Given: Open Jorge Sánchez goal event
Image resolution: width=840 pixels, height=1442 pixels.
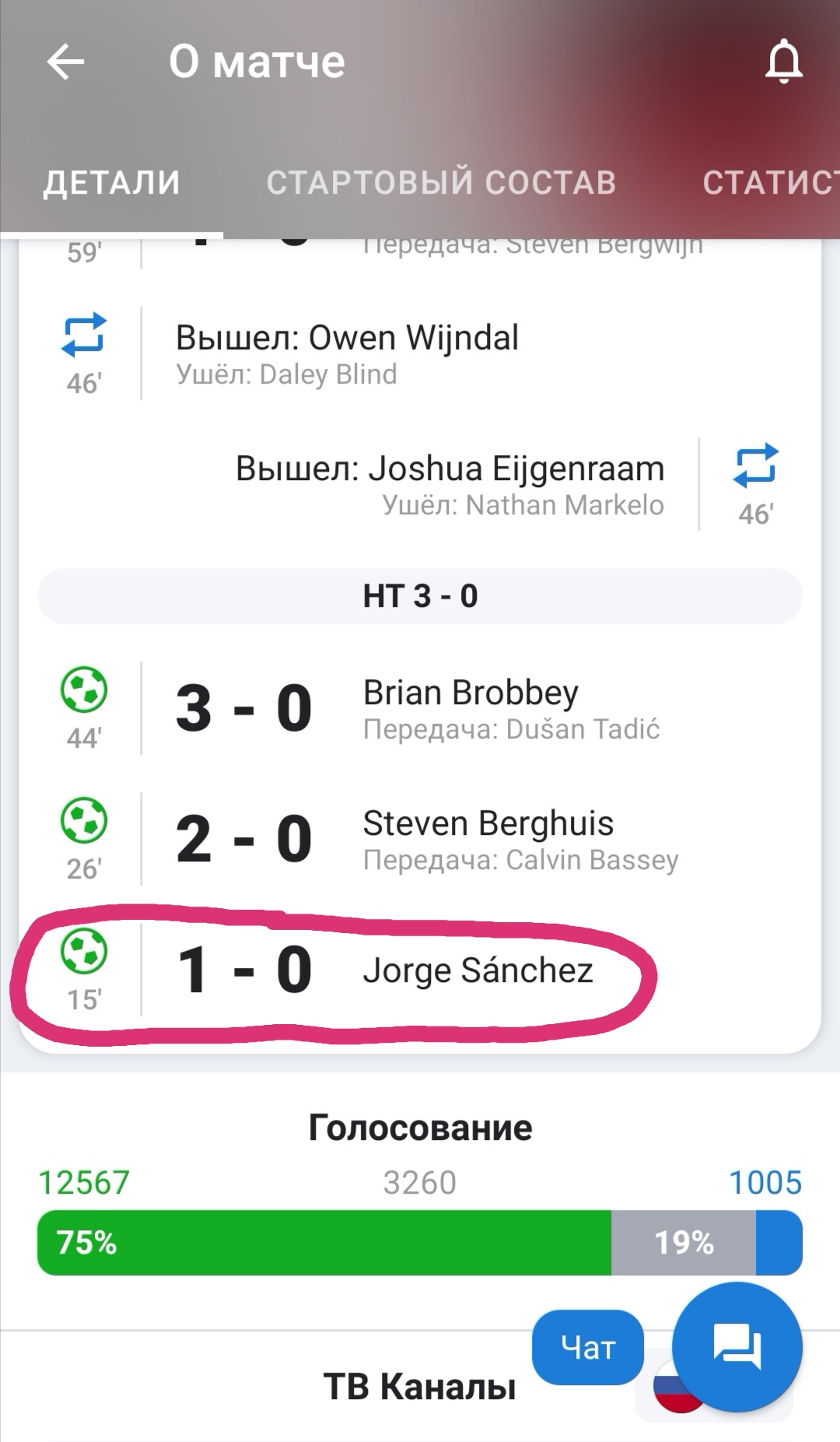Looking at the screenshot, I should click(x=420, y=970).
